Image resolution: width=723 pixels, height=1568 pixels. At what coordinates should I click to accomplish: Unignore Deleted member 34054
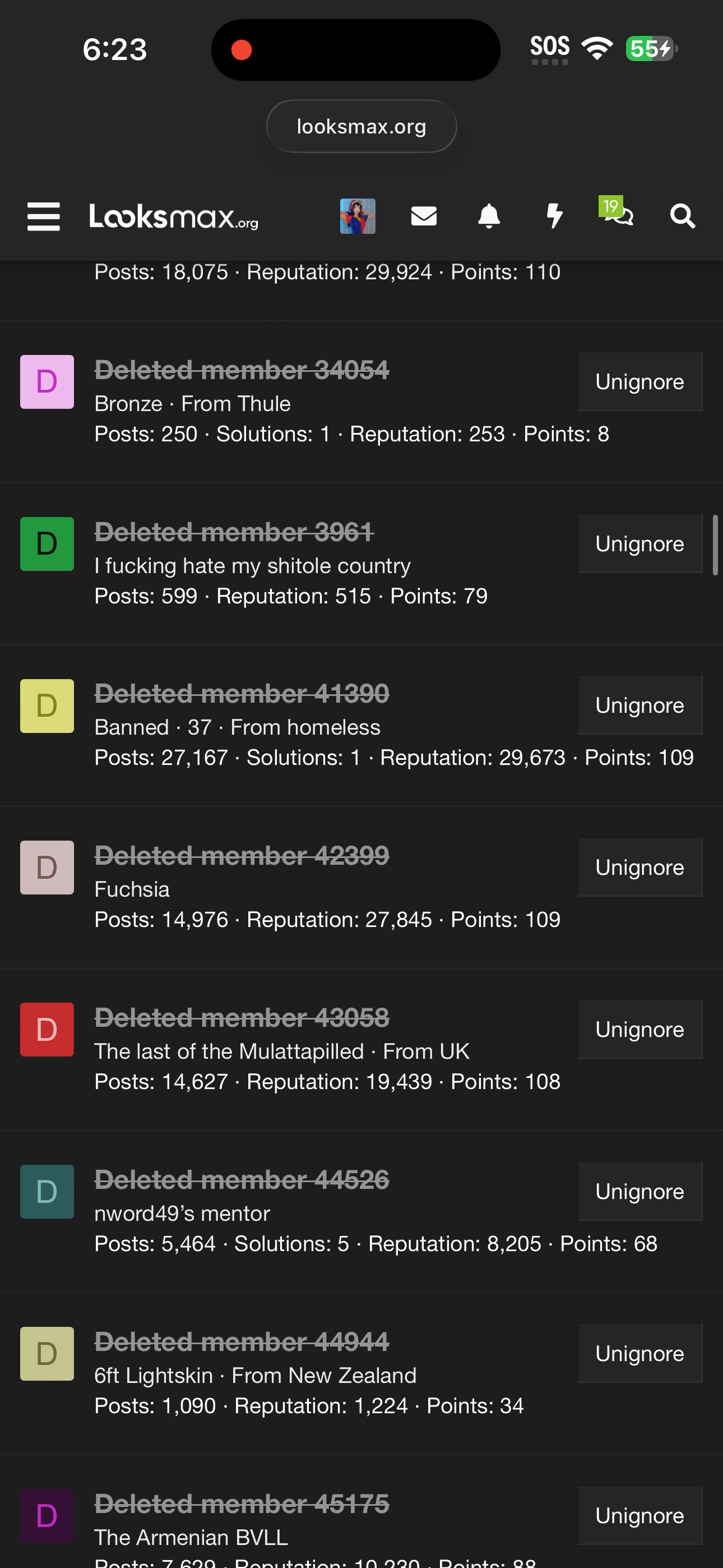point(639,382)
